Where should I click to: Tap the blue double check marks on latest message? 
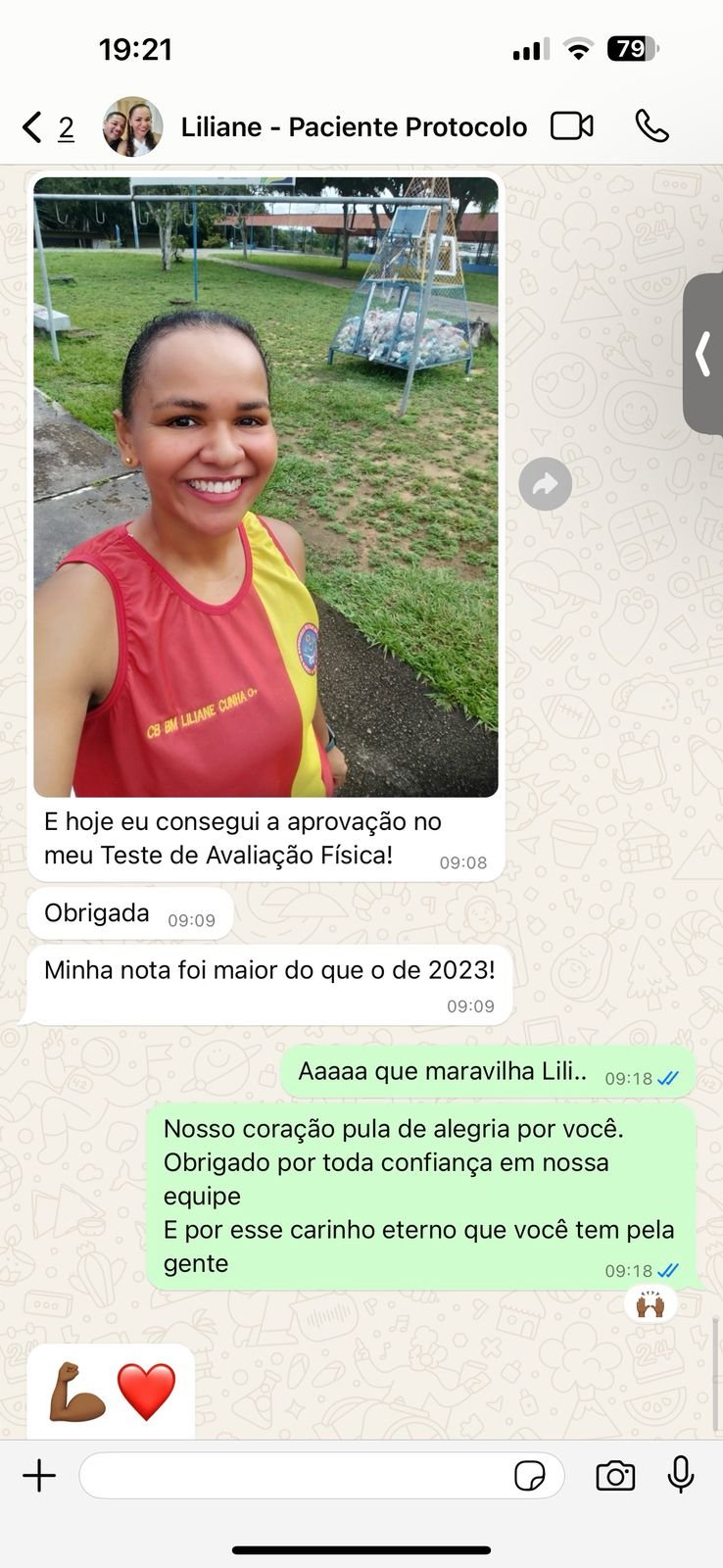(x=667, y=1270)
